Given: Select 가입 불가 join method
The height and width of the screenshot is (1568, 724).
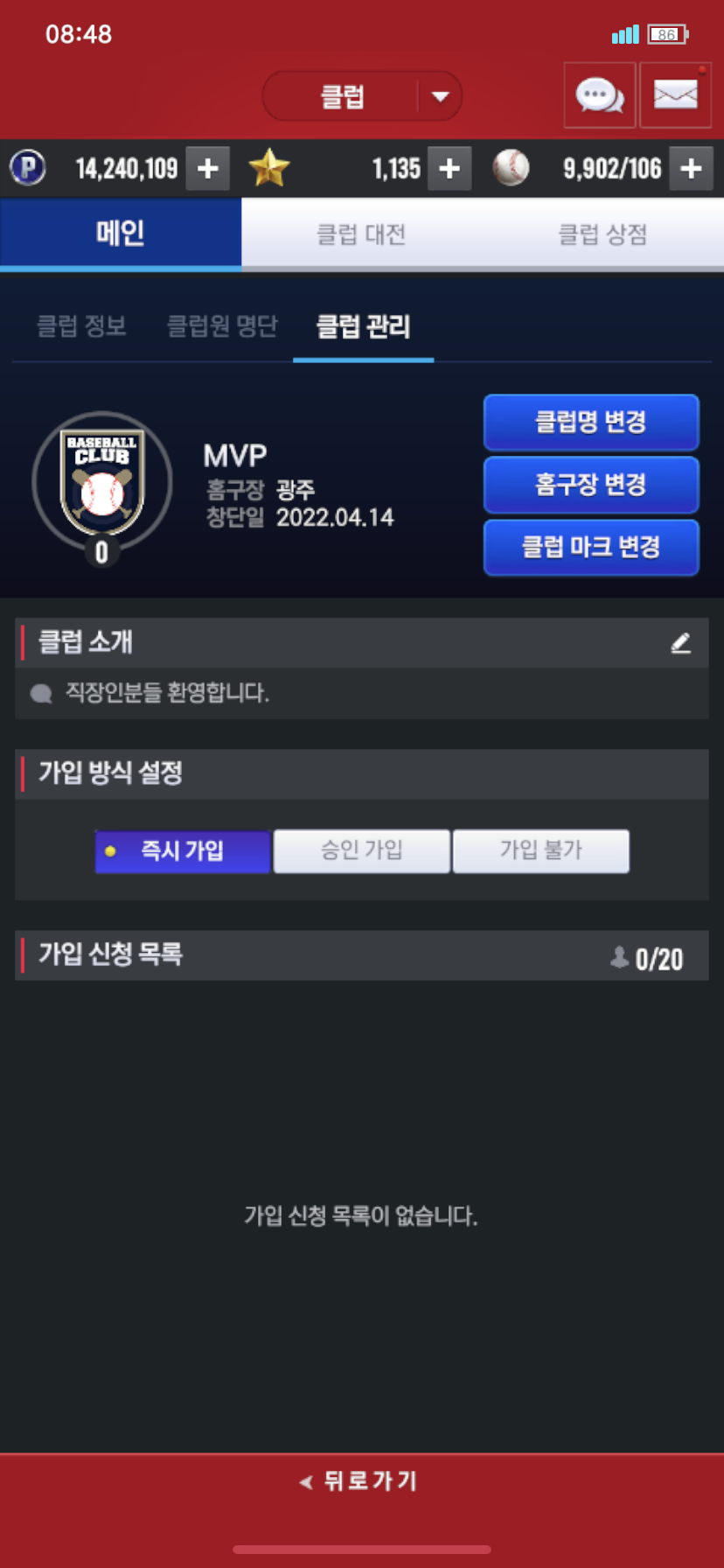Looking at the screenshot, I should [x=540, y=850].
